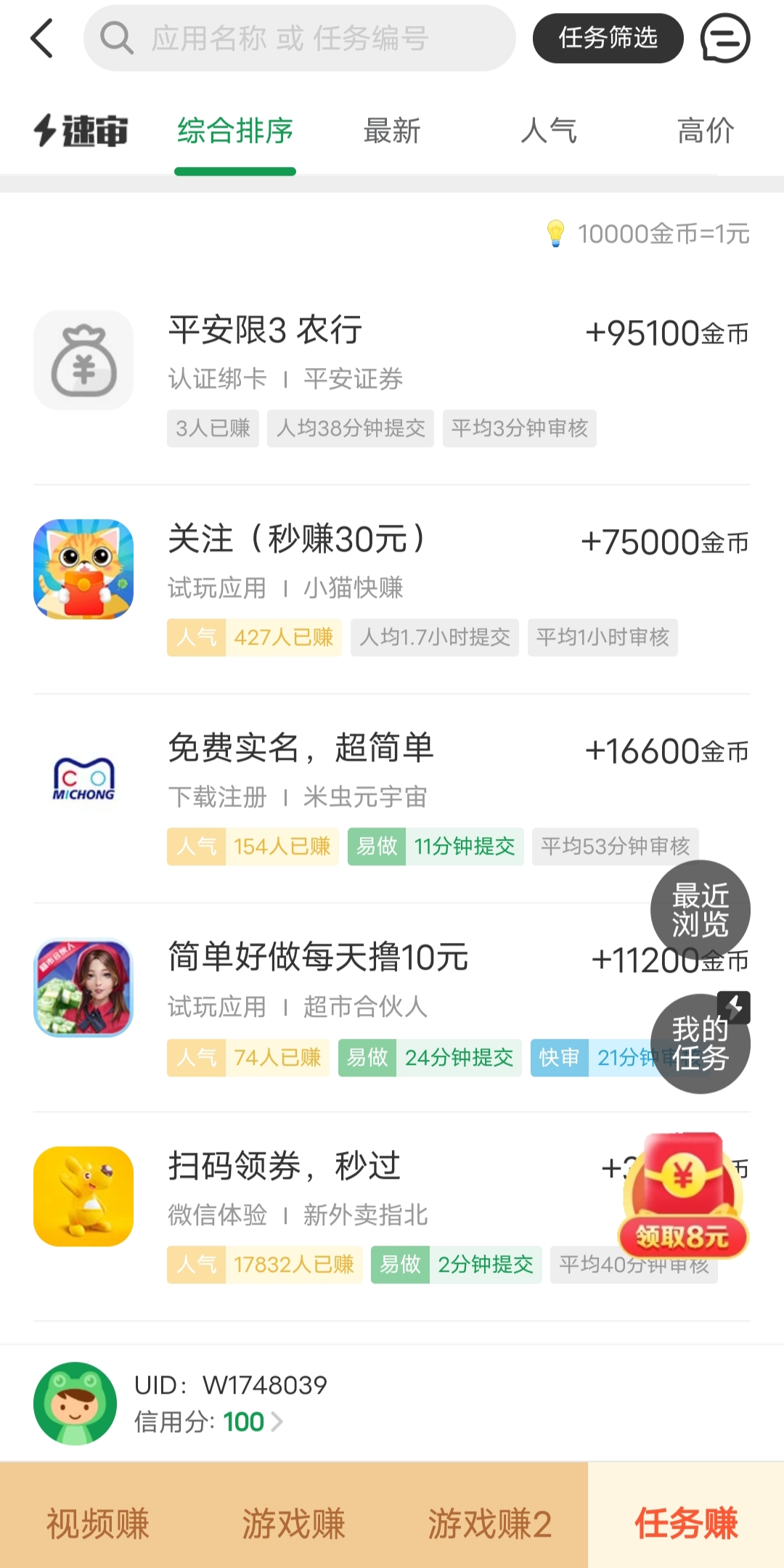The width and height of the screenshot is (784, 1568).
Task: Show 高价 high-reward tasks
Action: point(706,131)
